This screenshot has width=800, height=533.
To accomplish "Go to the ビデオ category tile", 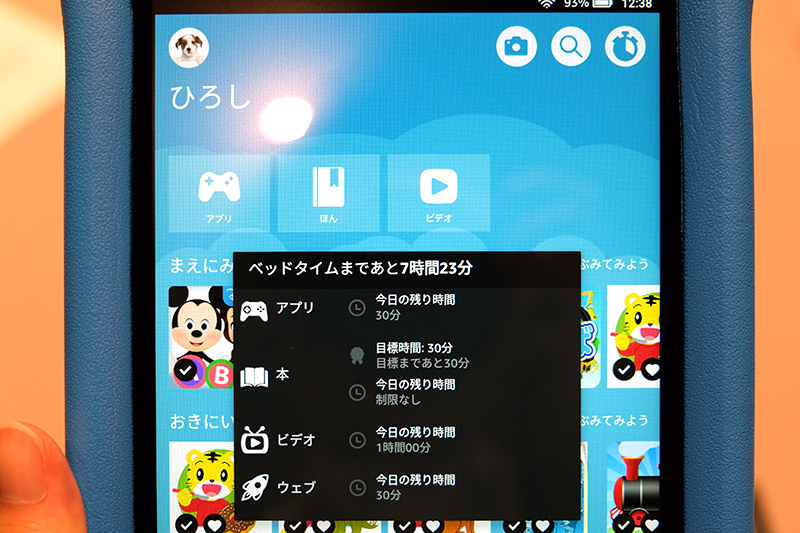I will (x=438, y=192).
